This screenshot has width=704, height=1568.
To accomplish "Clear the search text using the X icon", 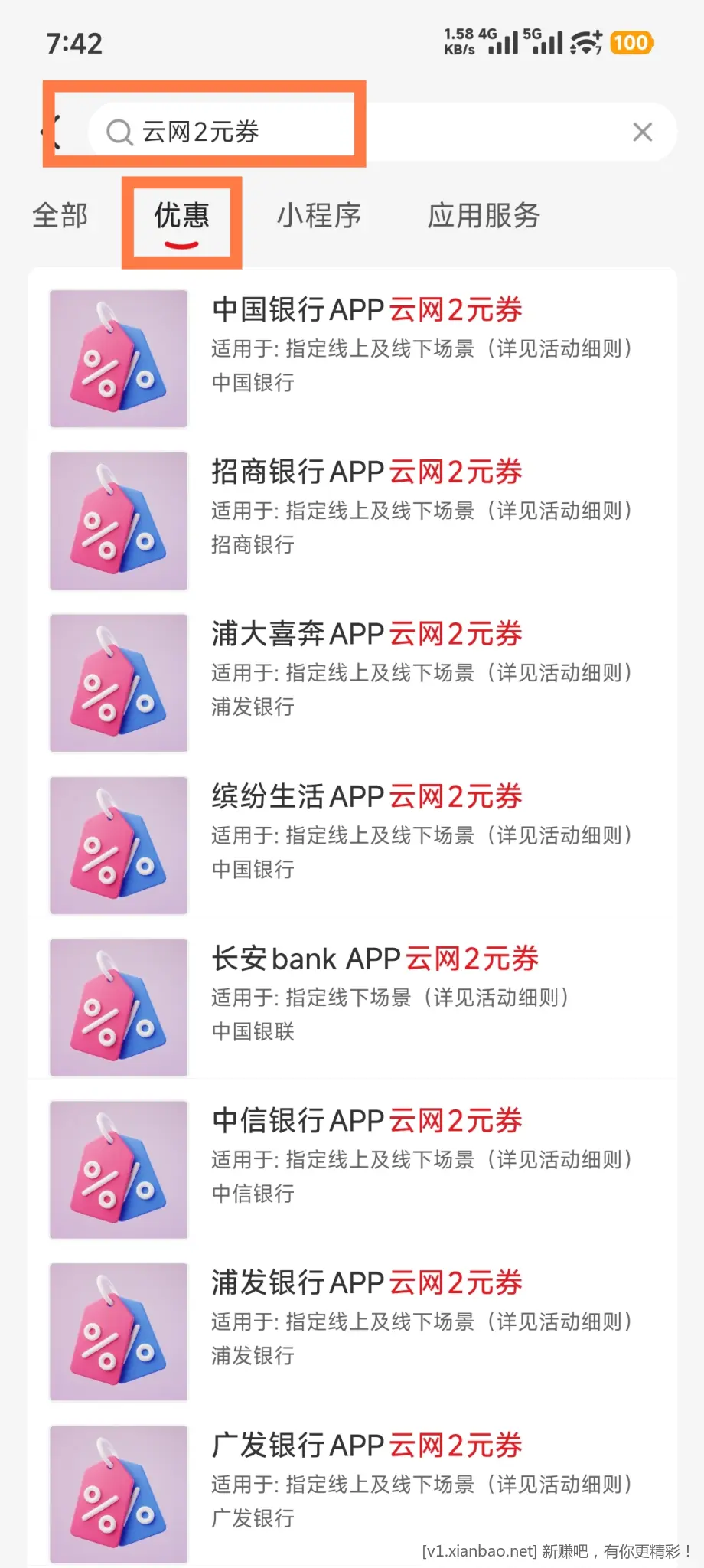I will pyautogui.click(x=643, y=132).
